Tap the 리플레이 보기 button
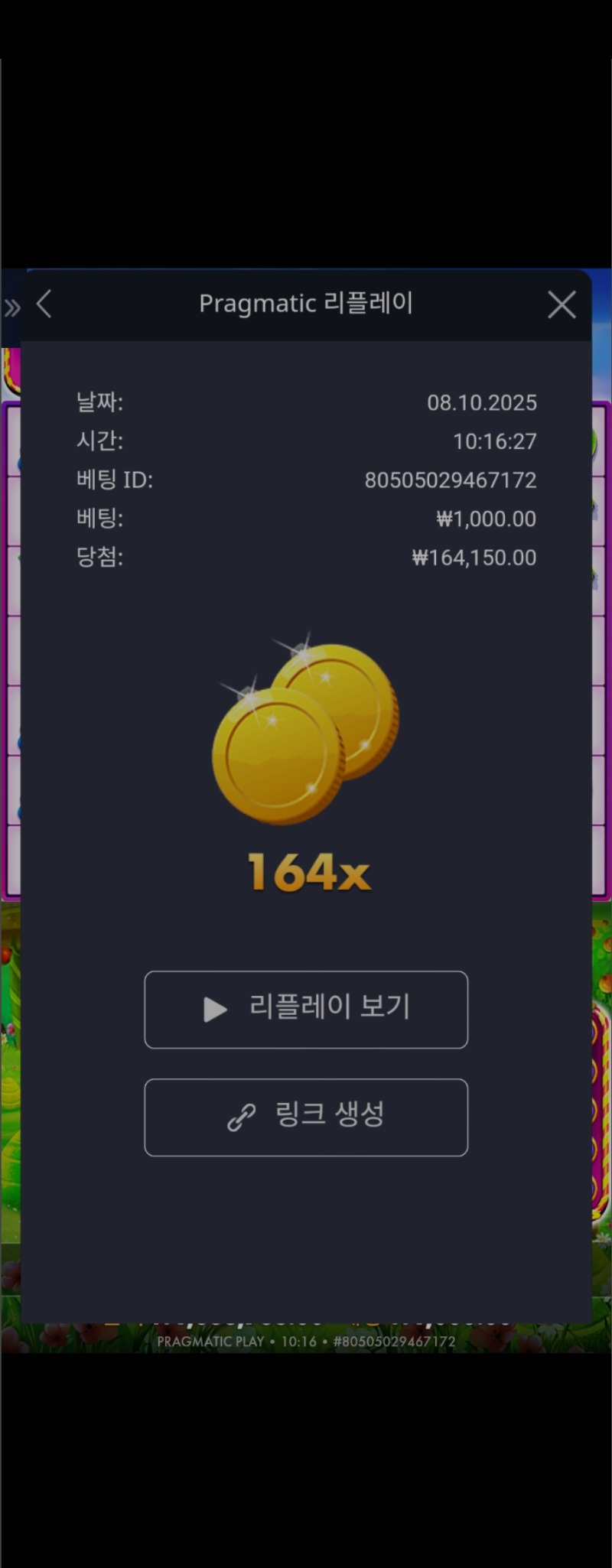 point(306,1009)
